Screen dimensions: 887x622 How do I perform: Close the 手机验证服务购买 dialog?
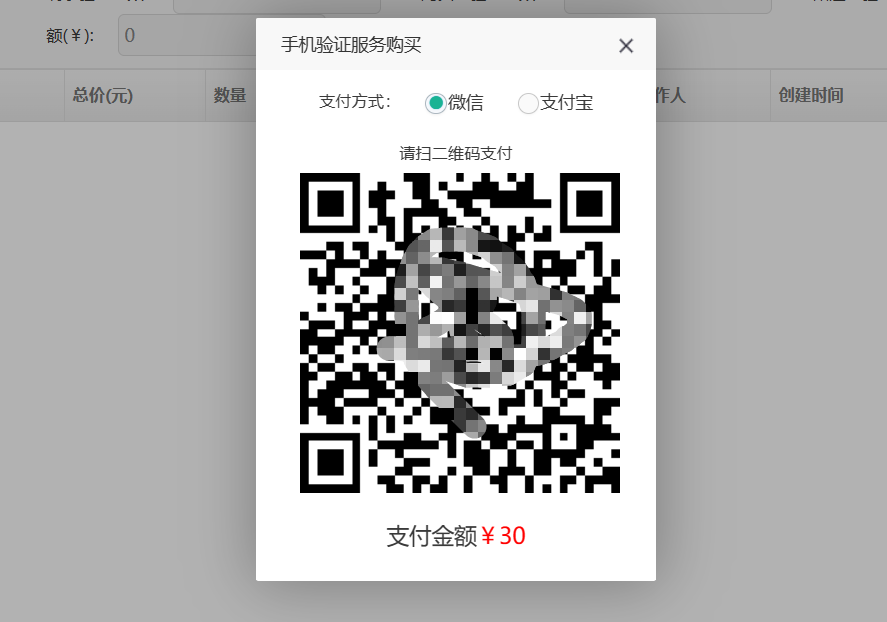coord(626,46)
